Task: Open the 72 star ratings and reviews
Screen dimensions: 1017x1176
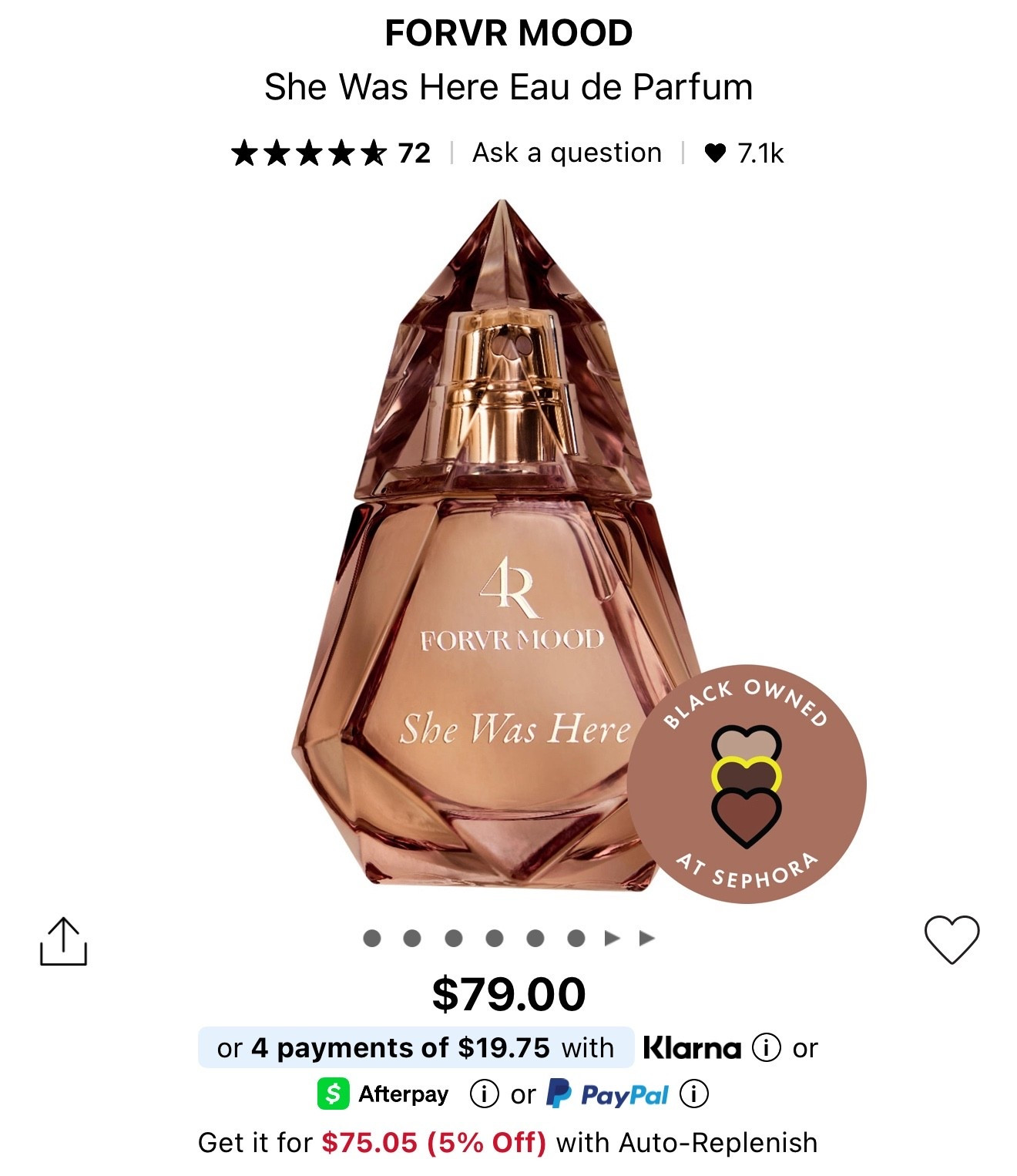Action: [331, 153]
